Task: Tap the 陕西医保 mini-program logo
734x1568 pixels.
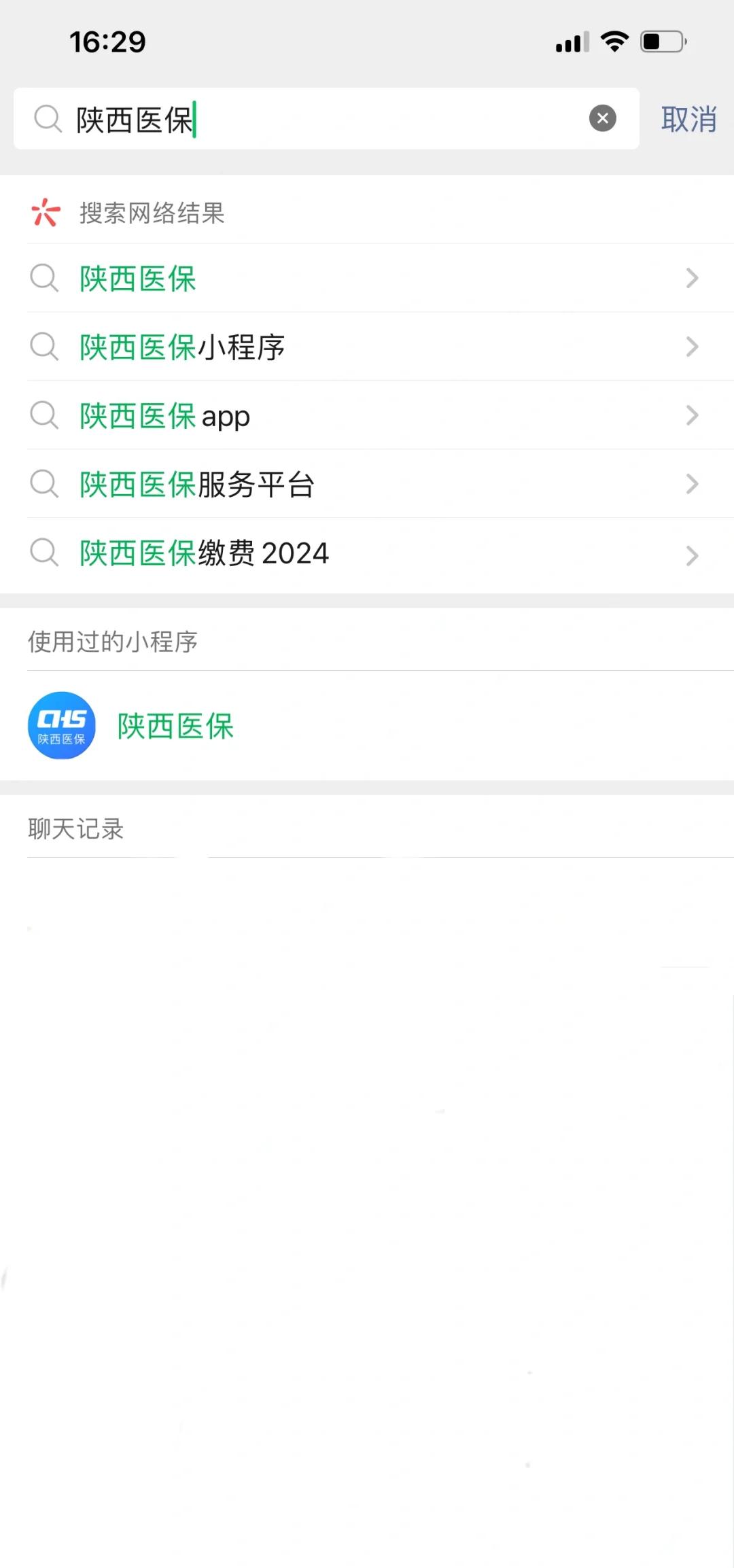Action: pyautogui.click(x=61, y=725)
